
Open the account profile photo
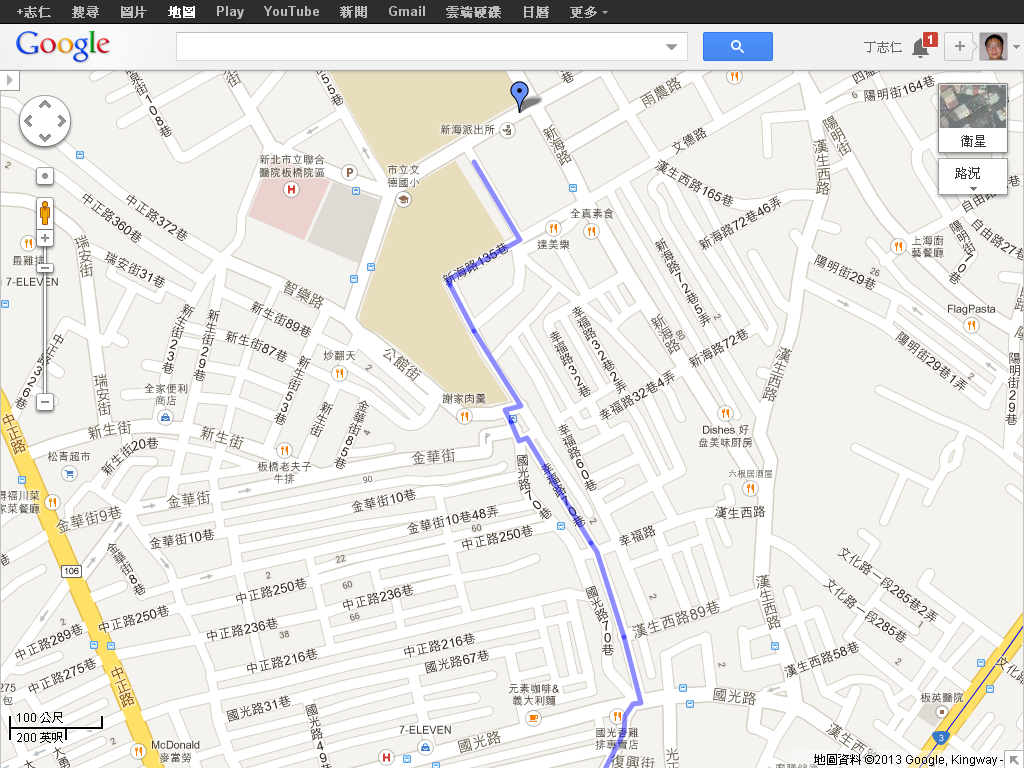993,46
